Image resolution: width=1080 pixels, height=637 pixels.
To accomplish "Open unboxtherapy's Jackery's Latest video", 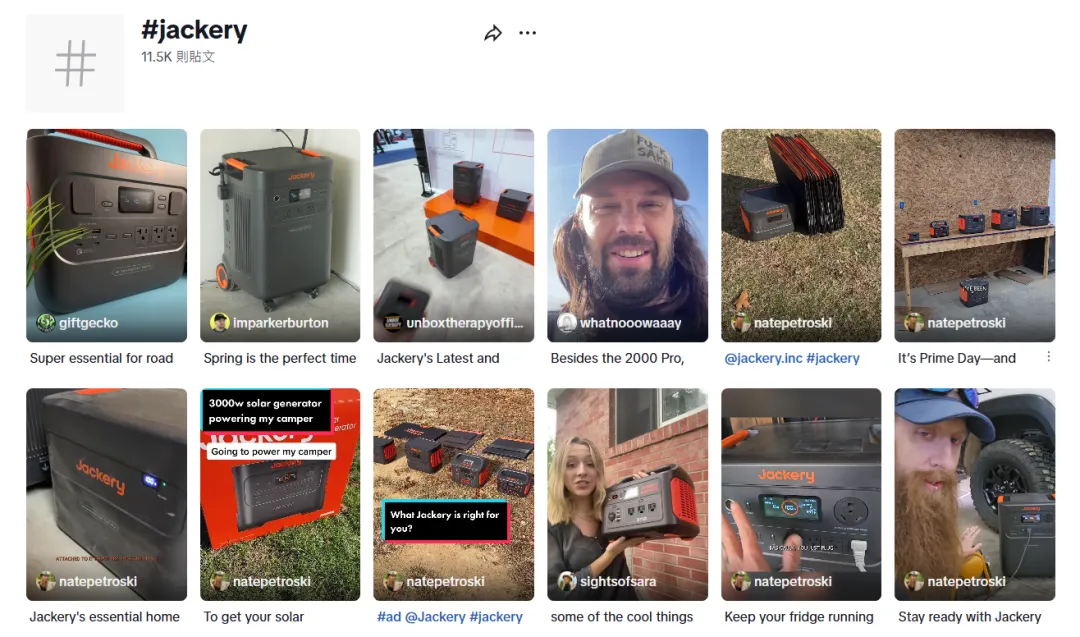I will 453,235.
